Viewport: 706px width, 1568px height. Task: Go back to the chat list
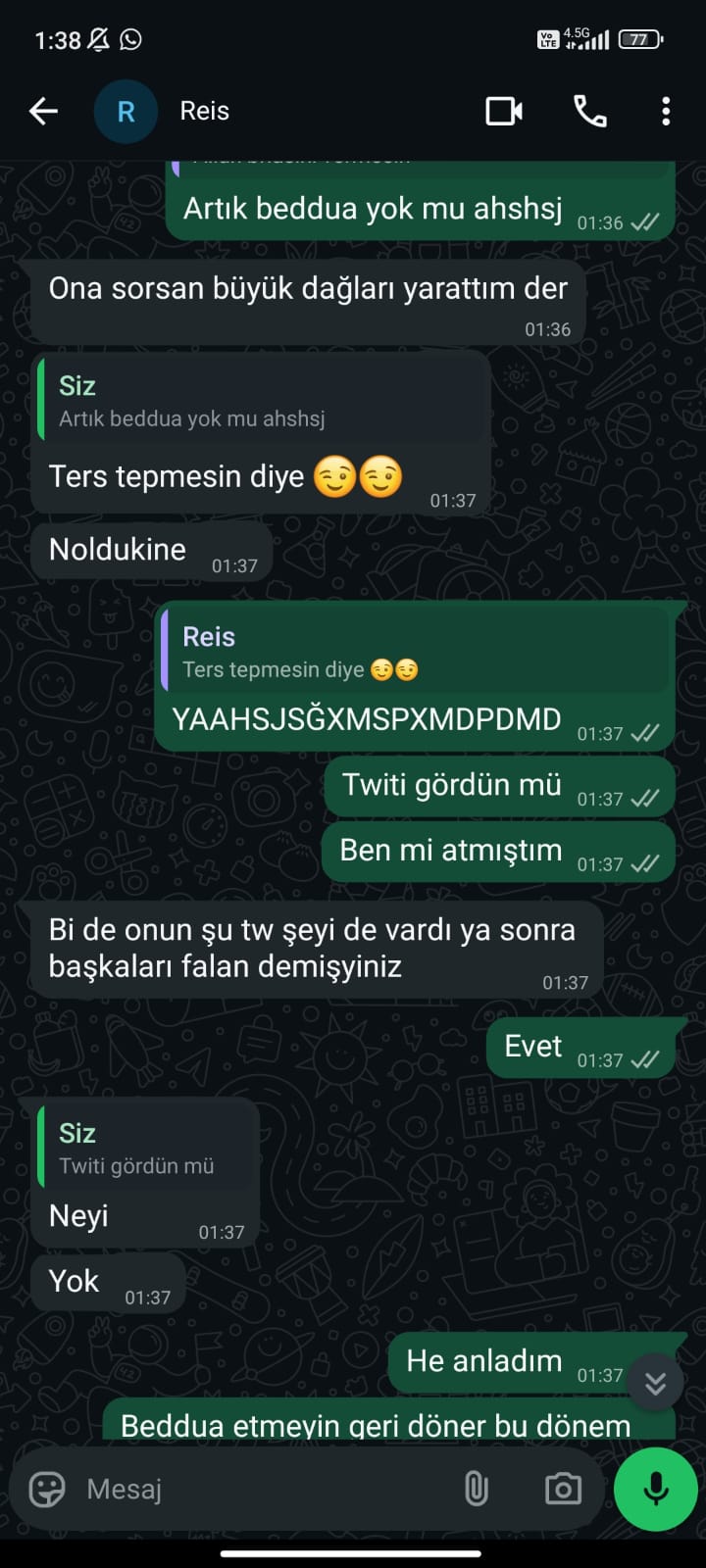[x=43, y=112]
